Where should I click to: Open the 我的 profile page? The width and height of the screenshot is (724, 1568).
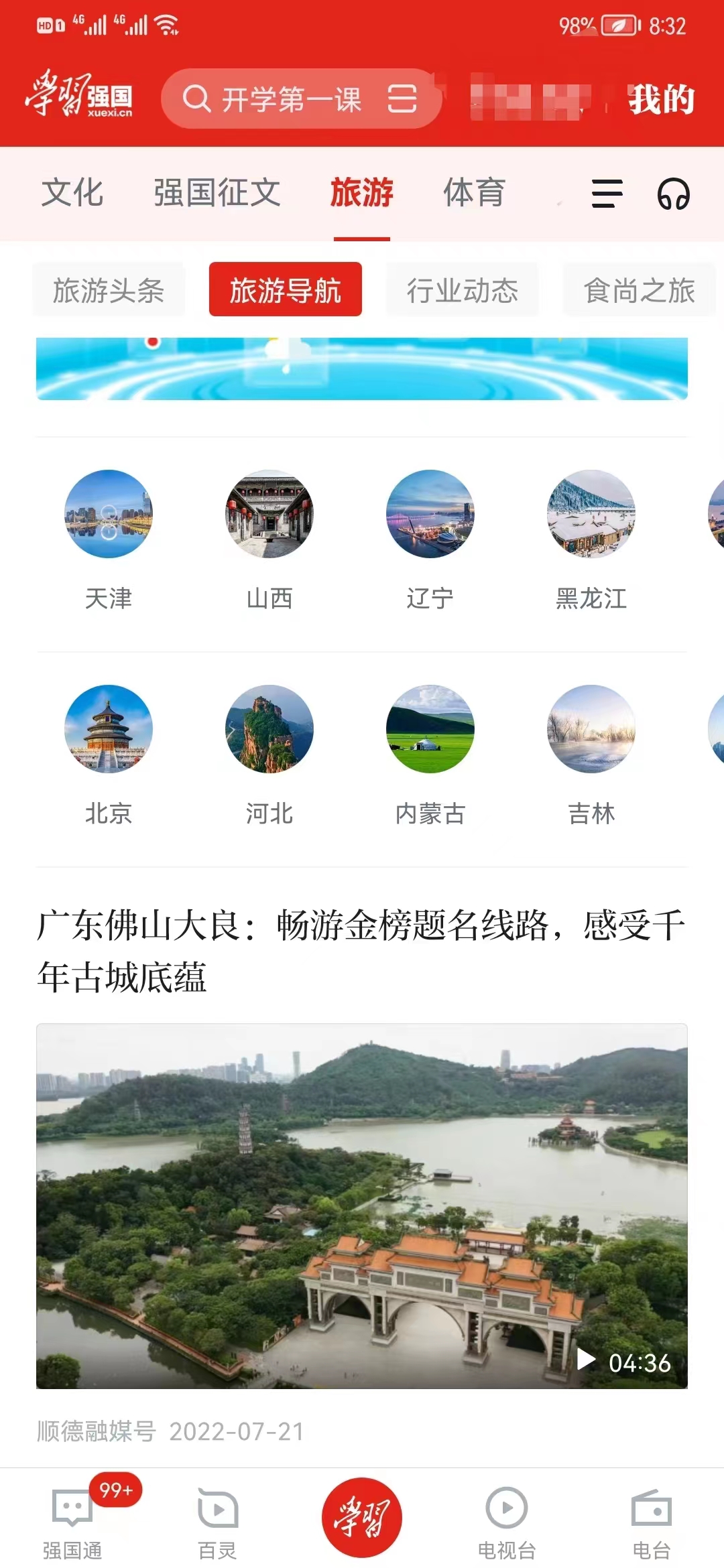coord(660,99)
